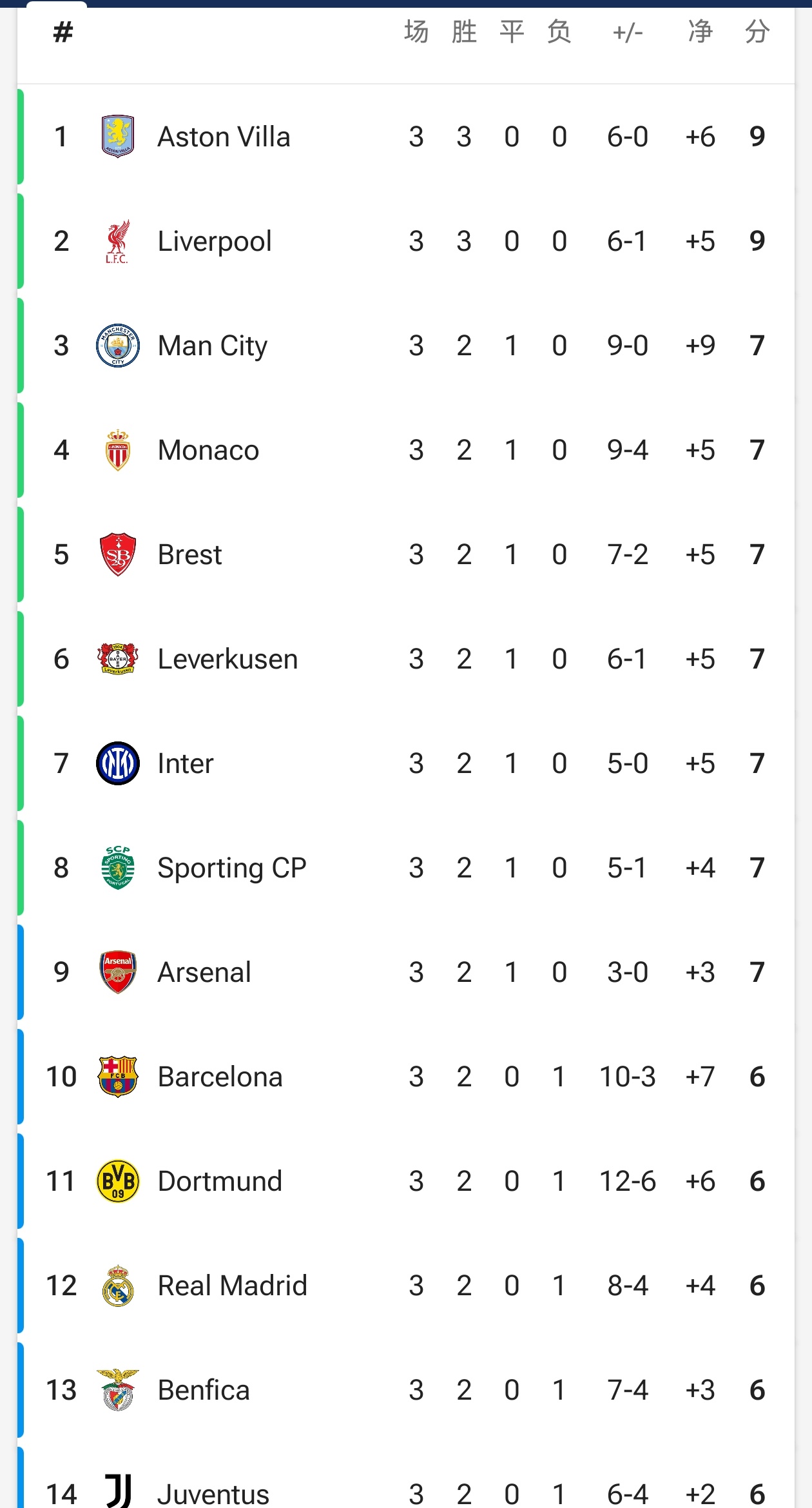Viewport: 812px width, 1508px height.
Task: Open Real Madrid's row
Action: click(x=406, y=1286)
